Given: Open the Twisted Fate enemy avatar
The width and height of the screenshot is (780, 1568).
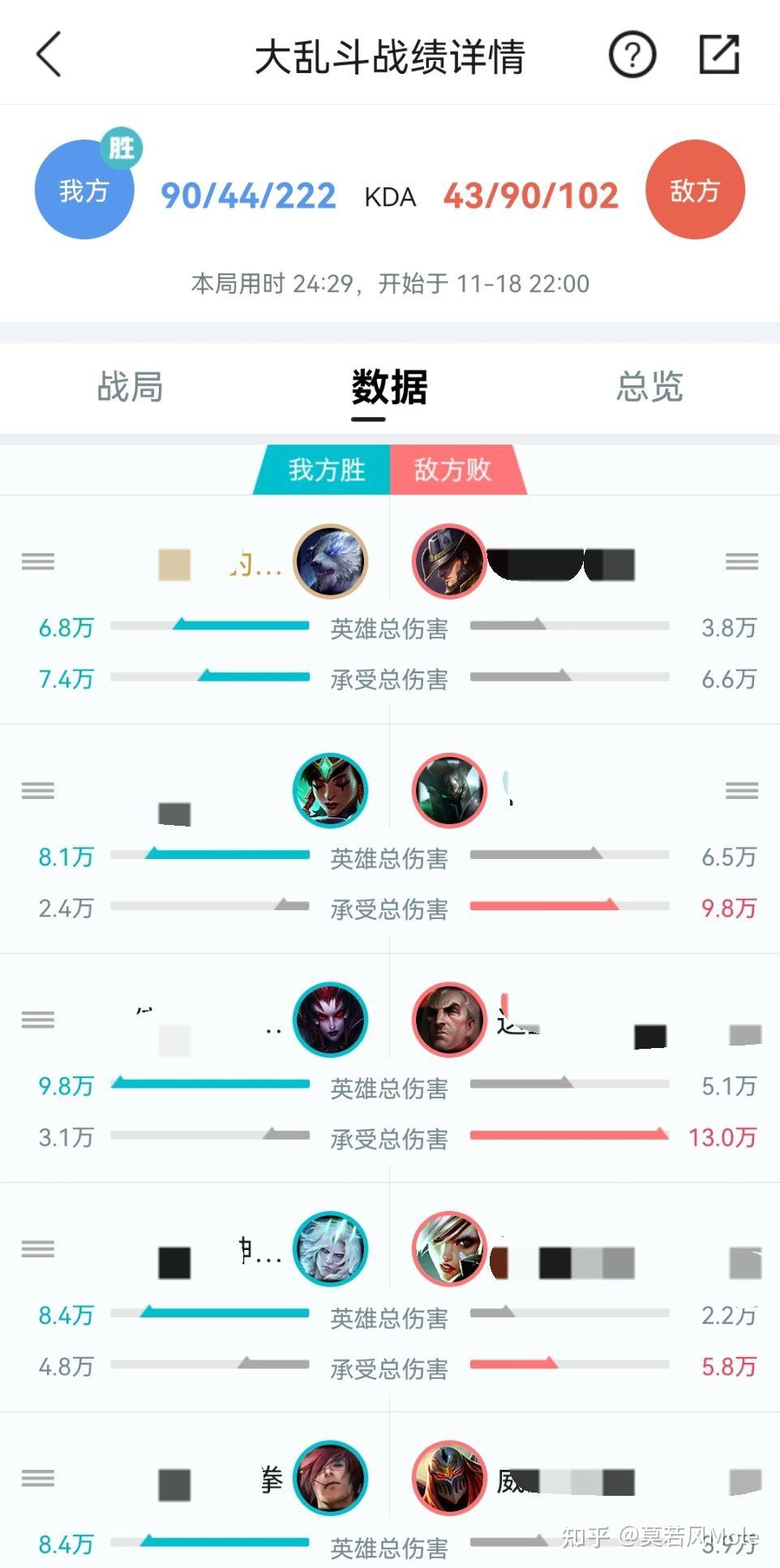Looking at the screenshot, I should pyautogui.click(x=448, y=561).
